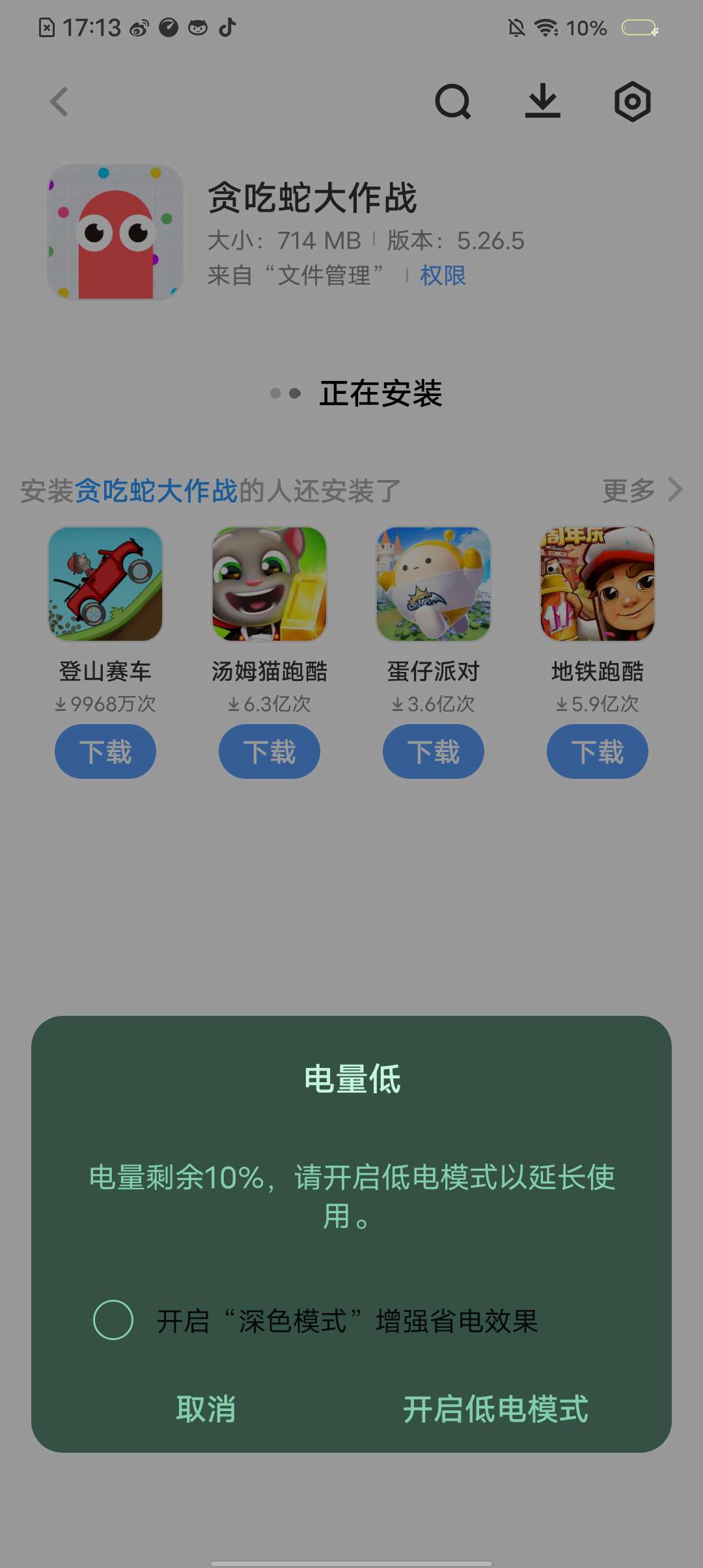Open the 汤姆猫跑酷 app icon
The height and width of the screenshot is (1568, 703).
click(269, 584)
